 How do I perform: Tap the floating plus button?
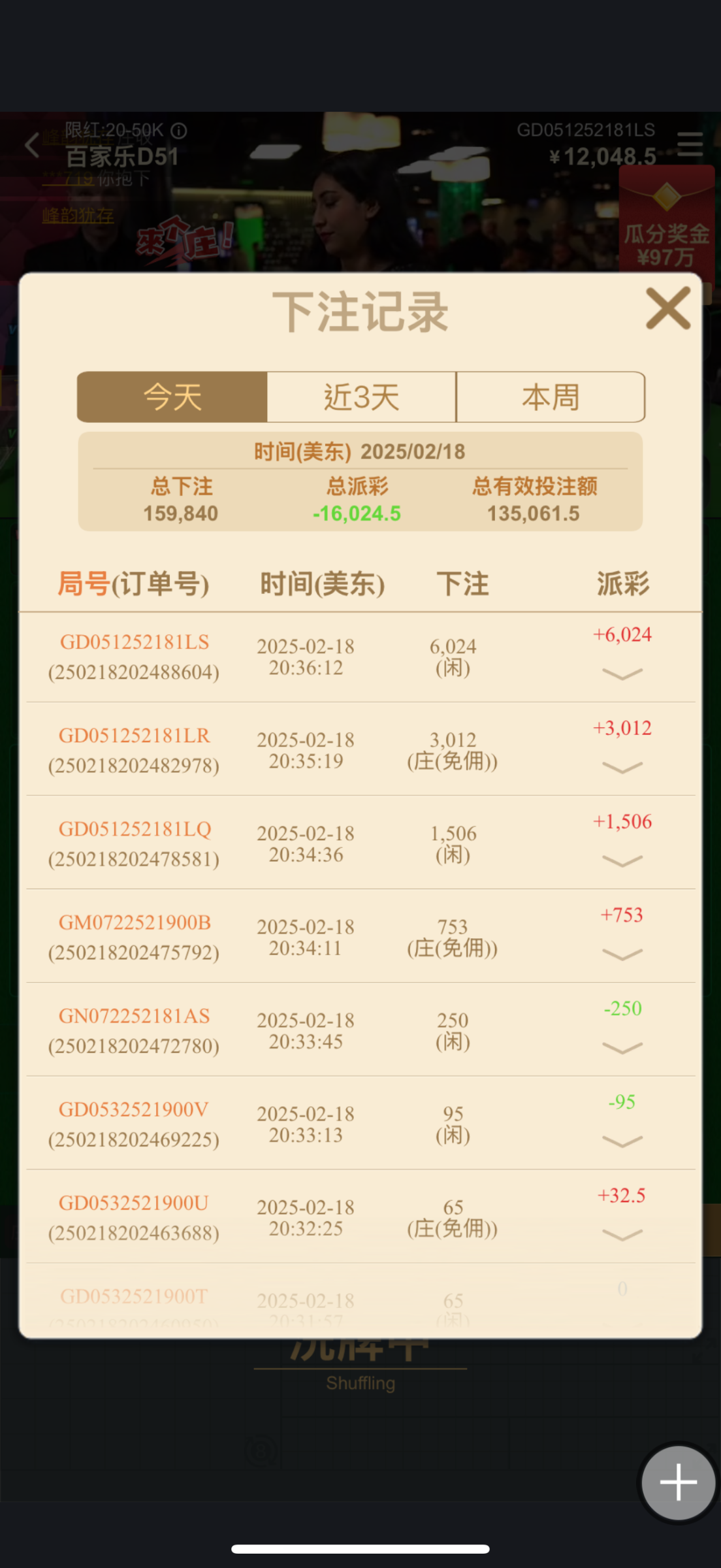tap(679, 1482)
